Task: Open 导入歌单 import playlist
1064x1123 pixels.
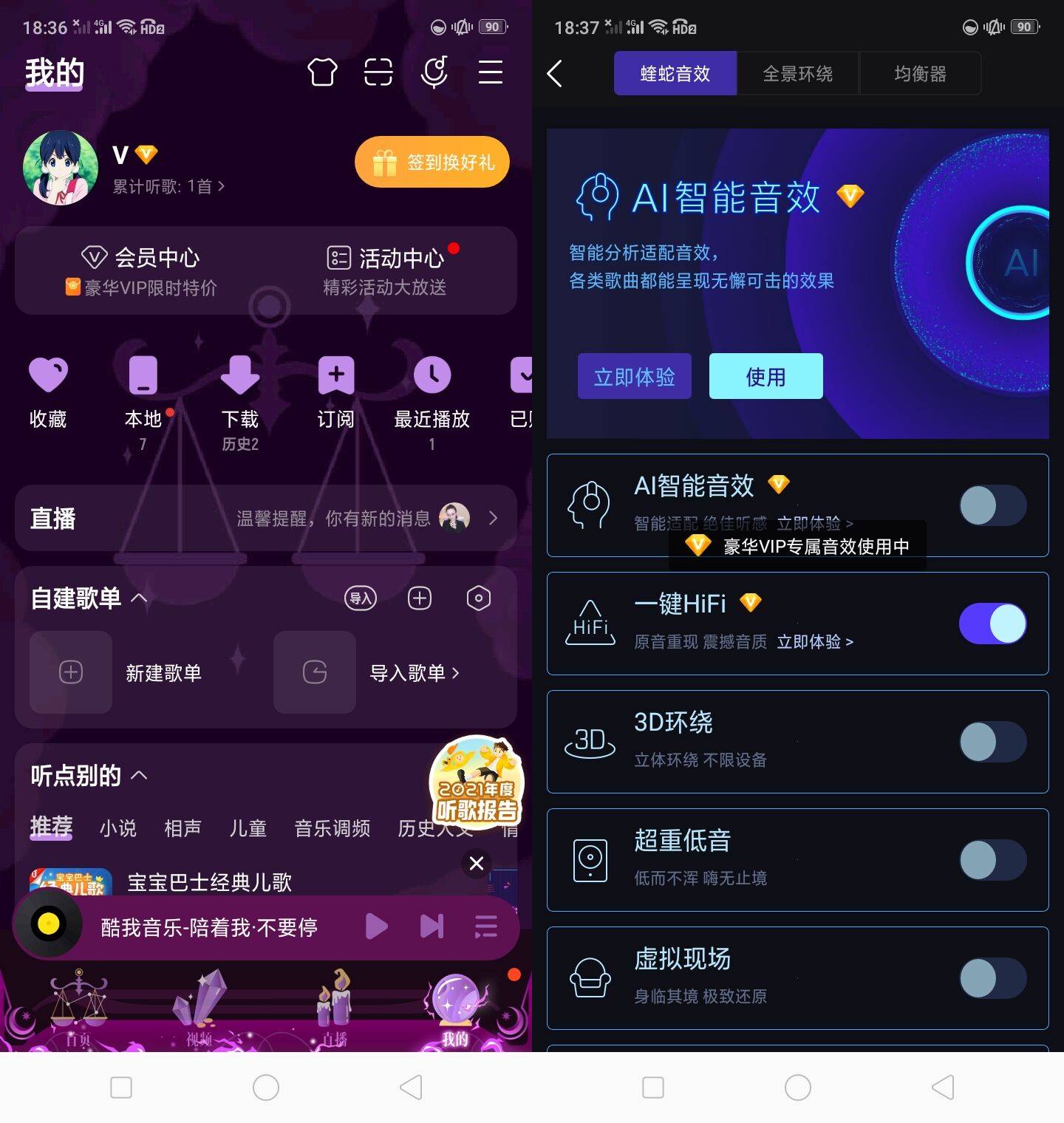Action: (369, 672)
